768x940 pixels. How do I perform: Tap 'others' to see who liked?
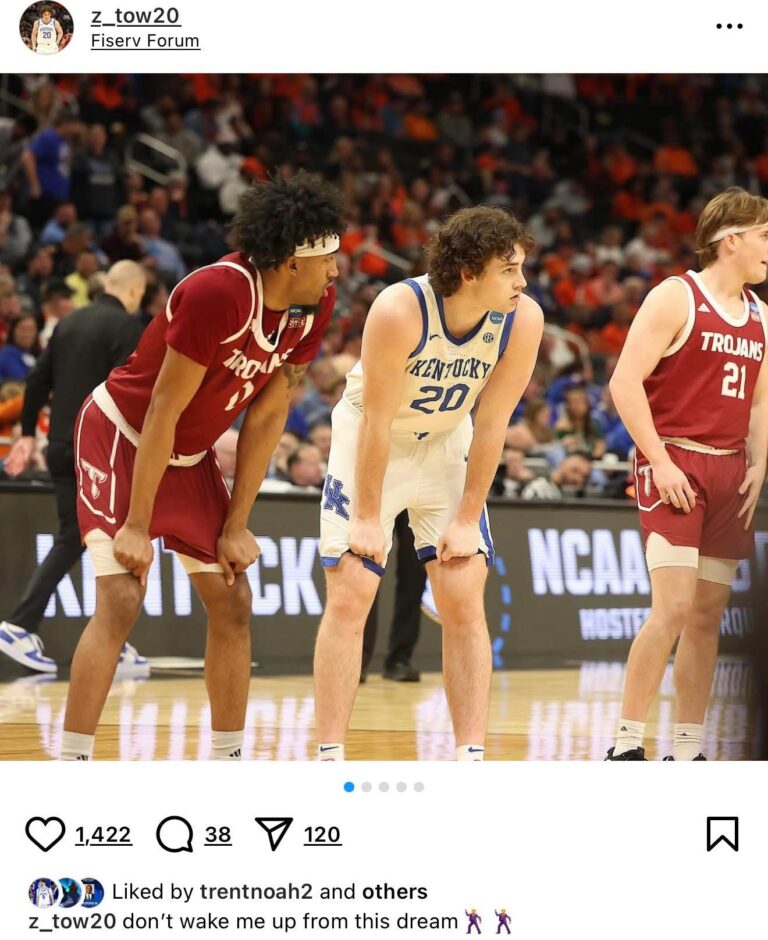pyautogui.click(x=394, y=891)
